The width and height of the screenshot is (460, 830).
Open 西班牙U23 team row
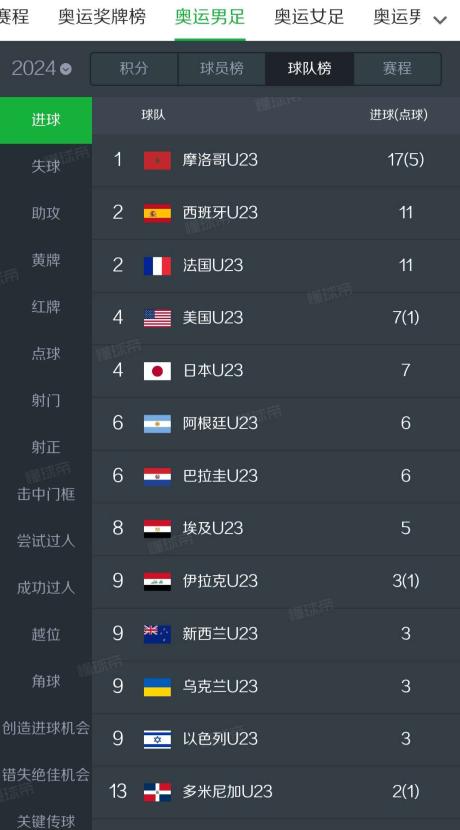click(276, 213)
